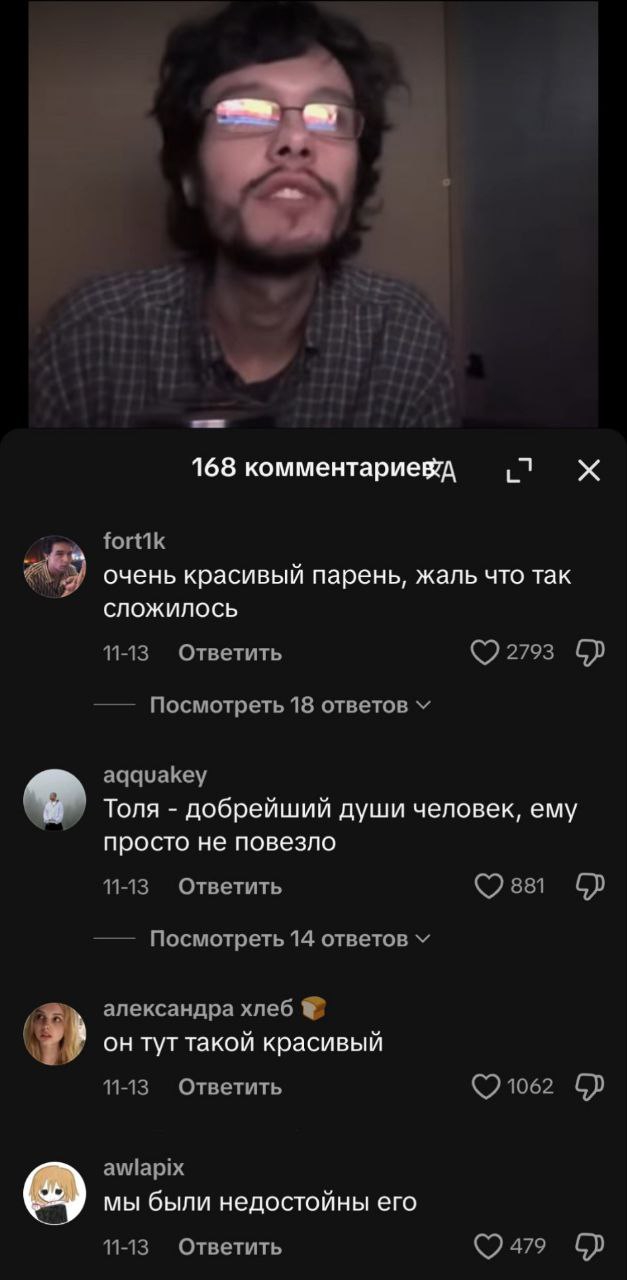The image size is (627, 1280).
Task: Open awlapix's profile avatar
Action: pos(54,1192)
